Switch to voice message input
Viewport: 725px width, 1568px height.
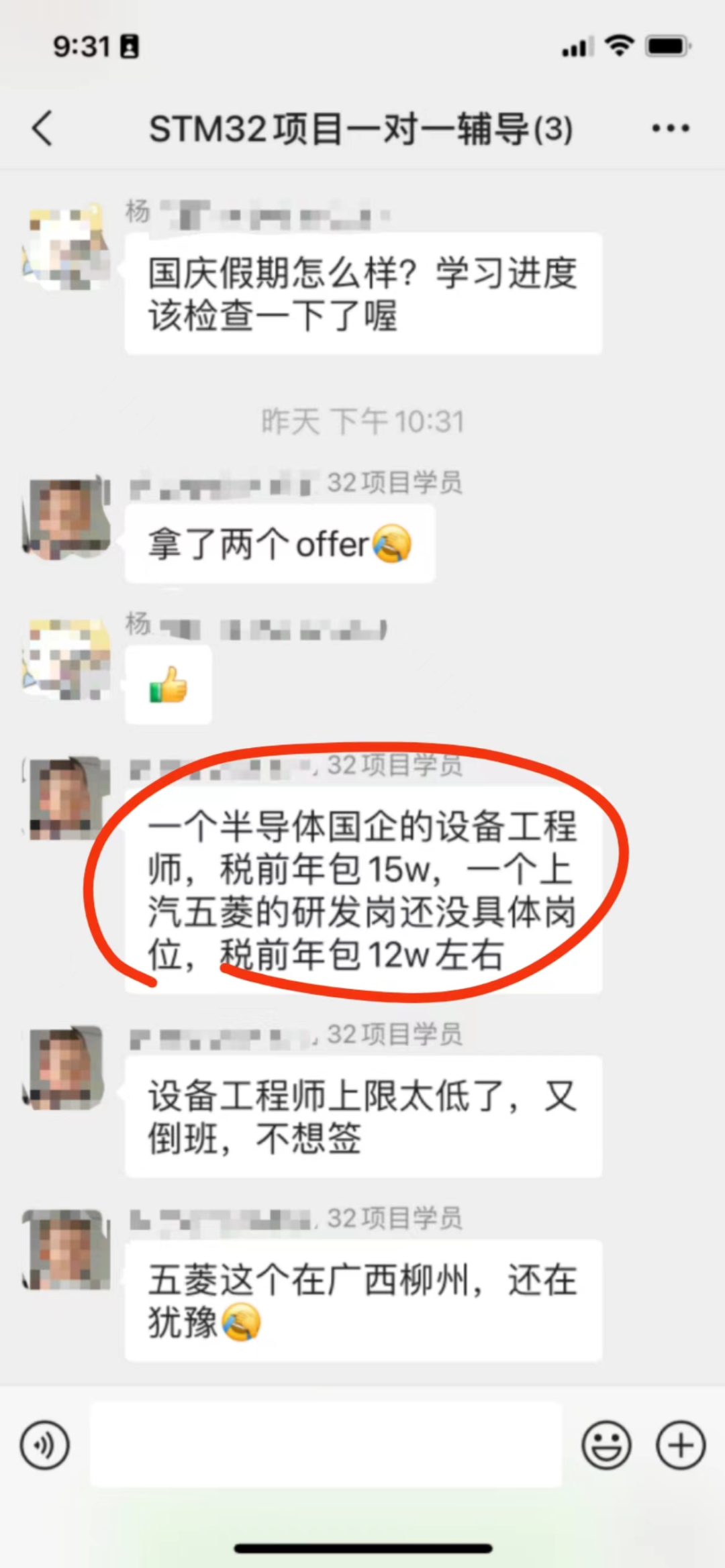pyautogui.click(x=44, y=1445)
